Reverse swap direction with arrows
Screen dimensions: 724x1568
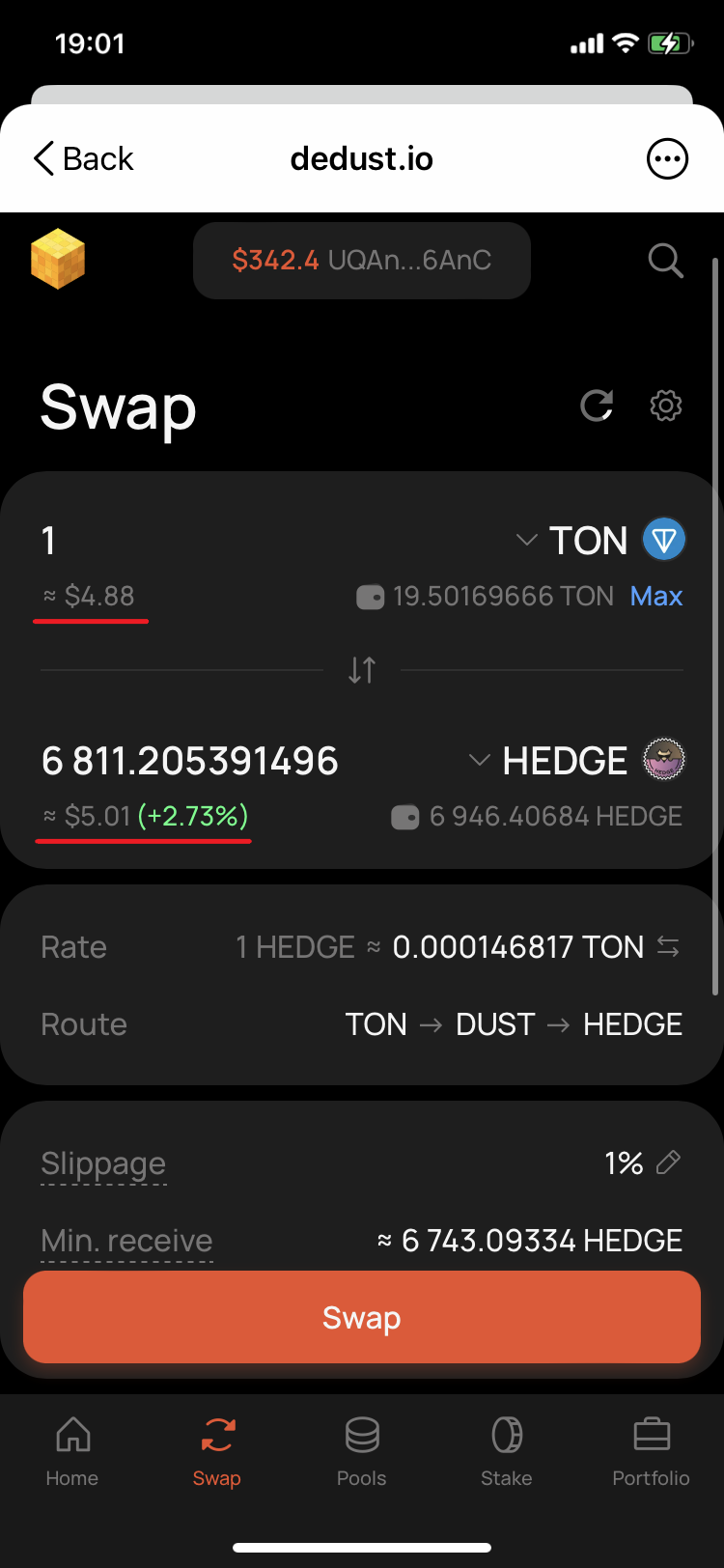pyautogui.click(x=362, y=669)
